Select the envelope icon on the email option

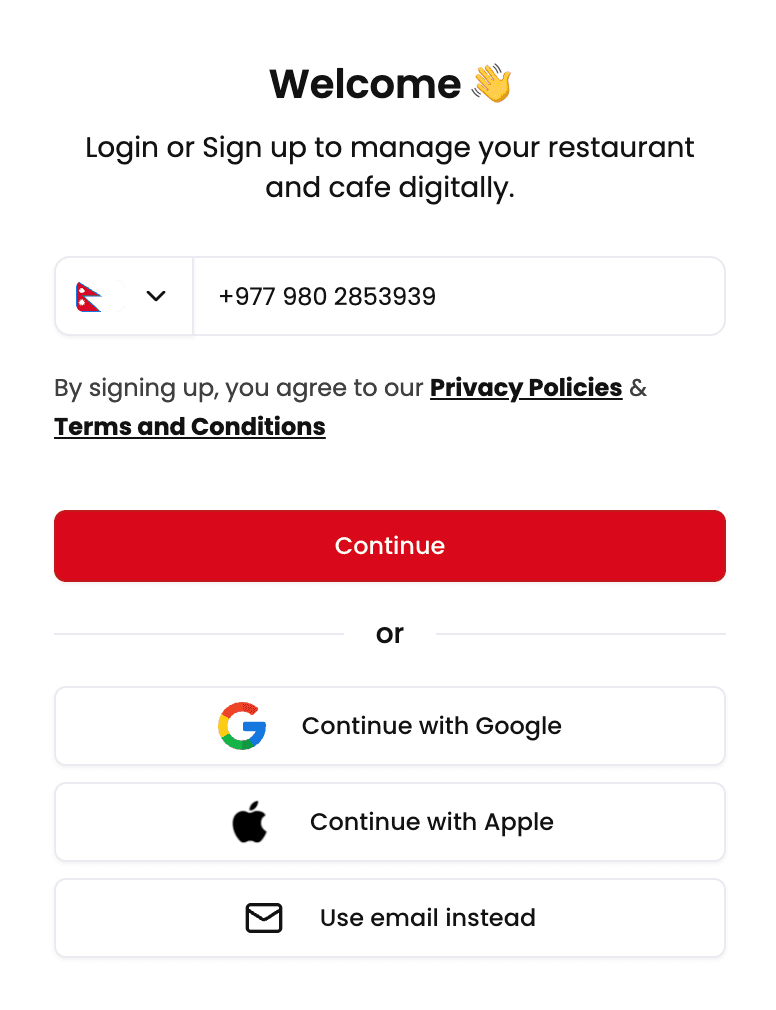[x=263, y=917]
